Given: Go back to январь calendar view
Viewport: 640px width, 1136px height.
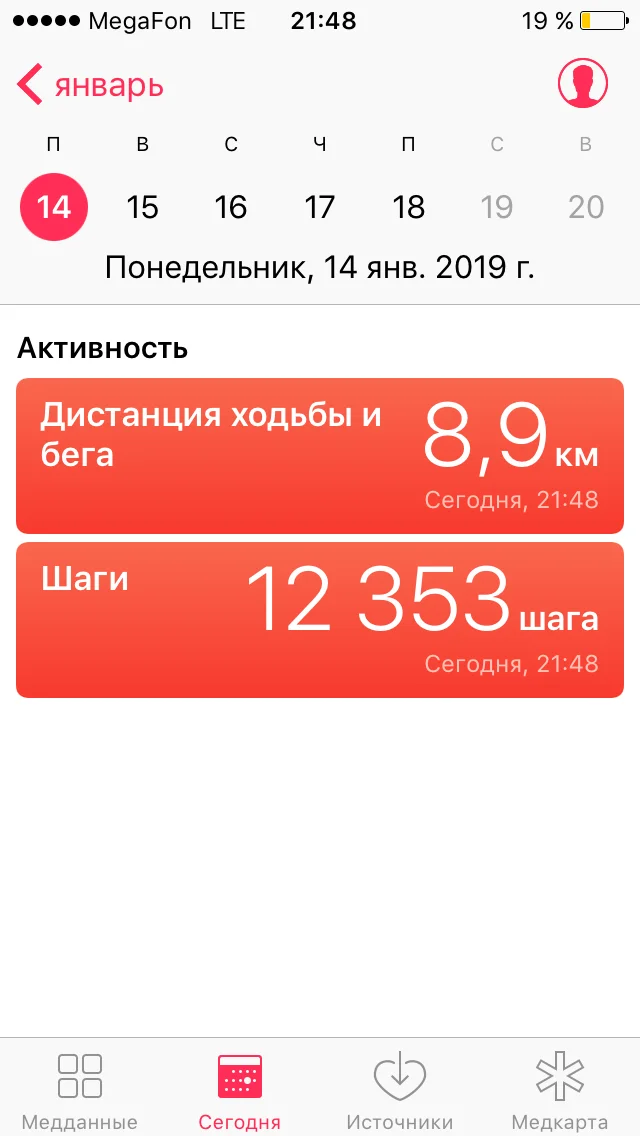Looking at the screenshot, I should point(90,86).
